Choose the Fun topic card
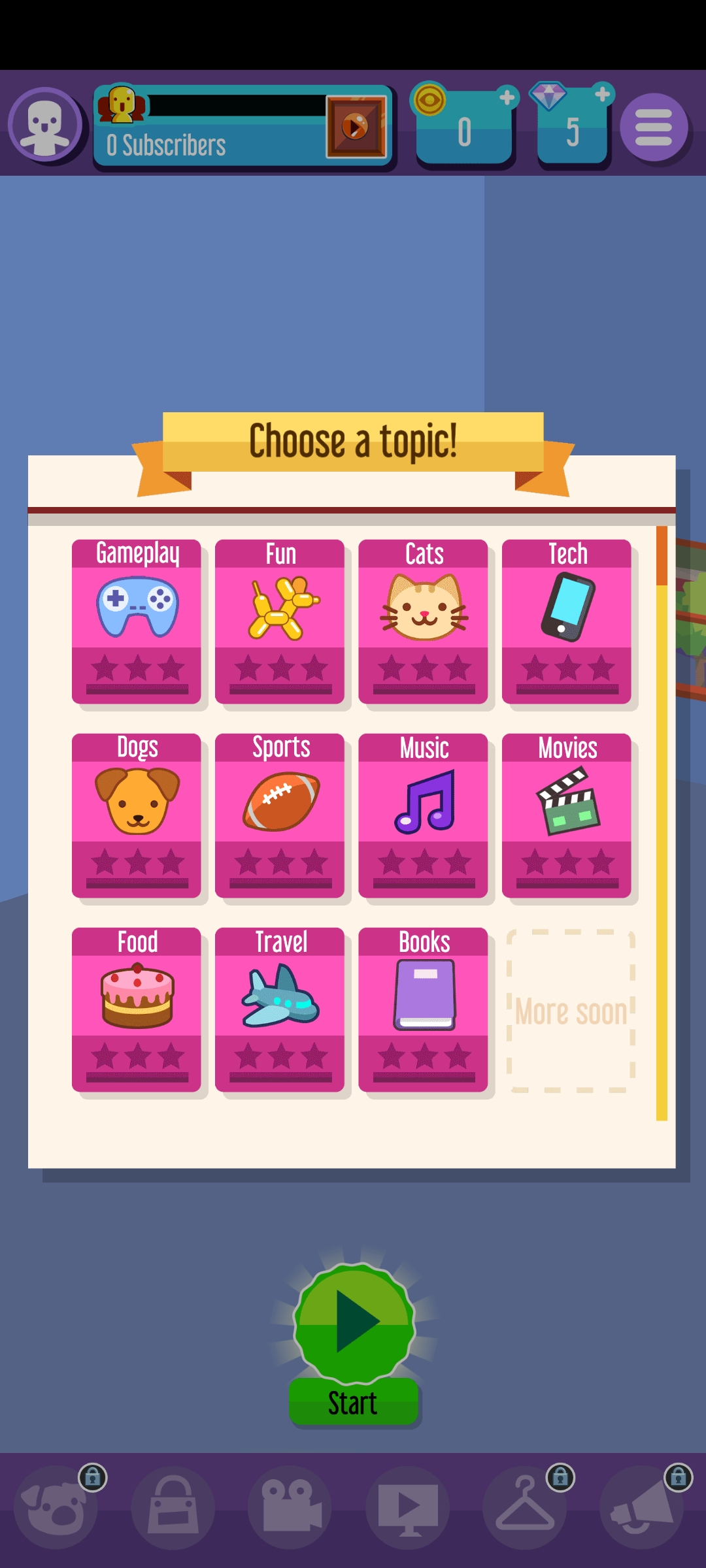The width and height of the screenshot is (706, 1568). point(280,621)
